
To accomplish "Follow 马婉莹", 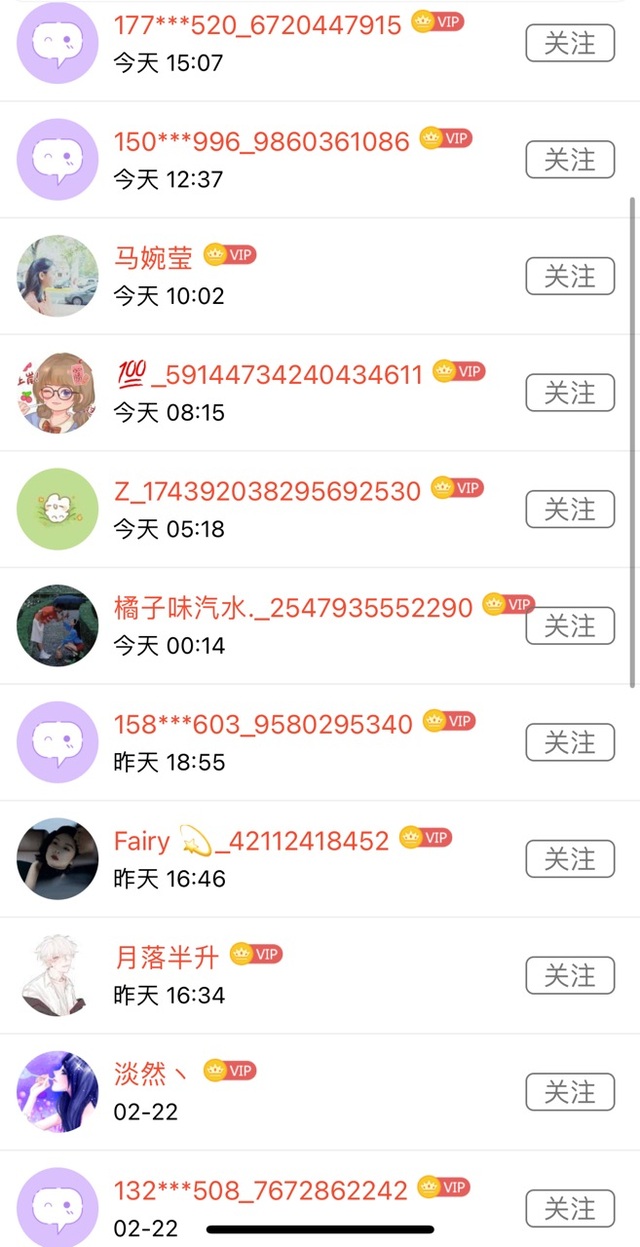I will [x=570, y=276].
